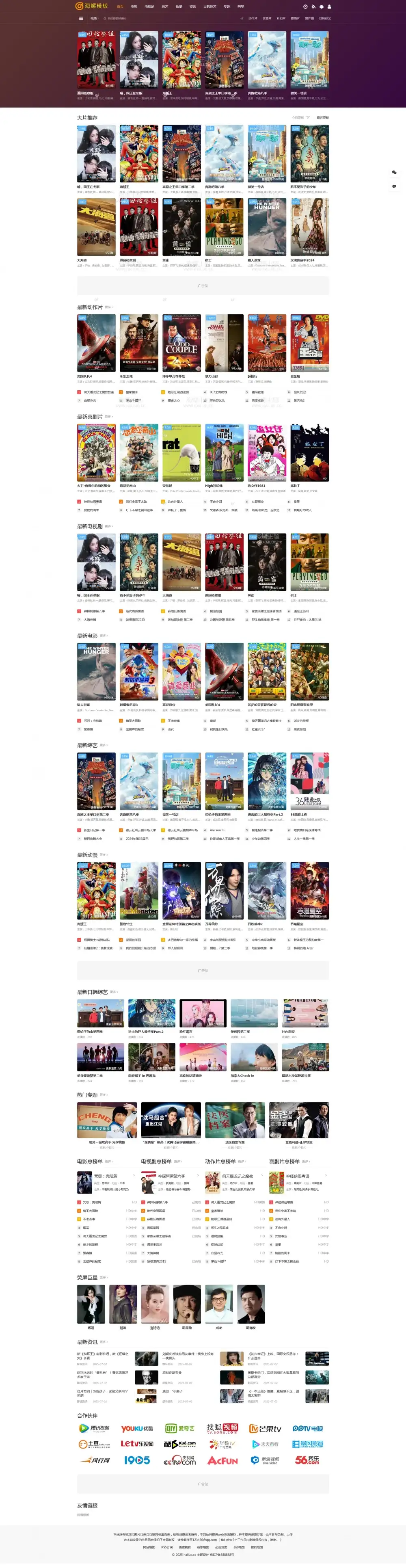Switch to the 电影 nav tab
Image resolution: width=406 pixels, height=1568 pixels.
click(x=134, y=6)
